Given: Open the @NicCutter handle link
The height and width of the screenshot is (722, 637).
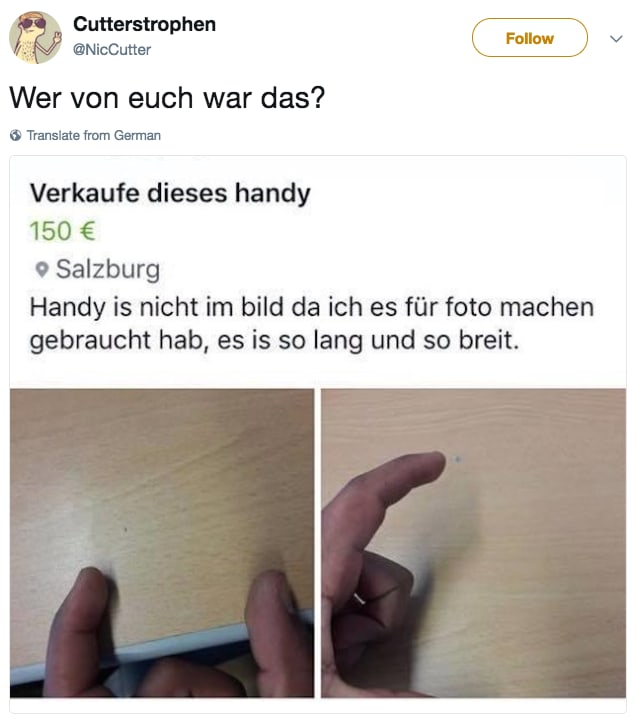Looking at the screenshot, I should tap(112, 49).
